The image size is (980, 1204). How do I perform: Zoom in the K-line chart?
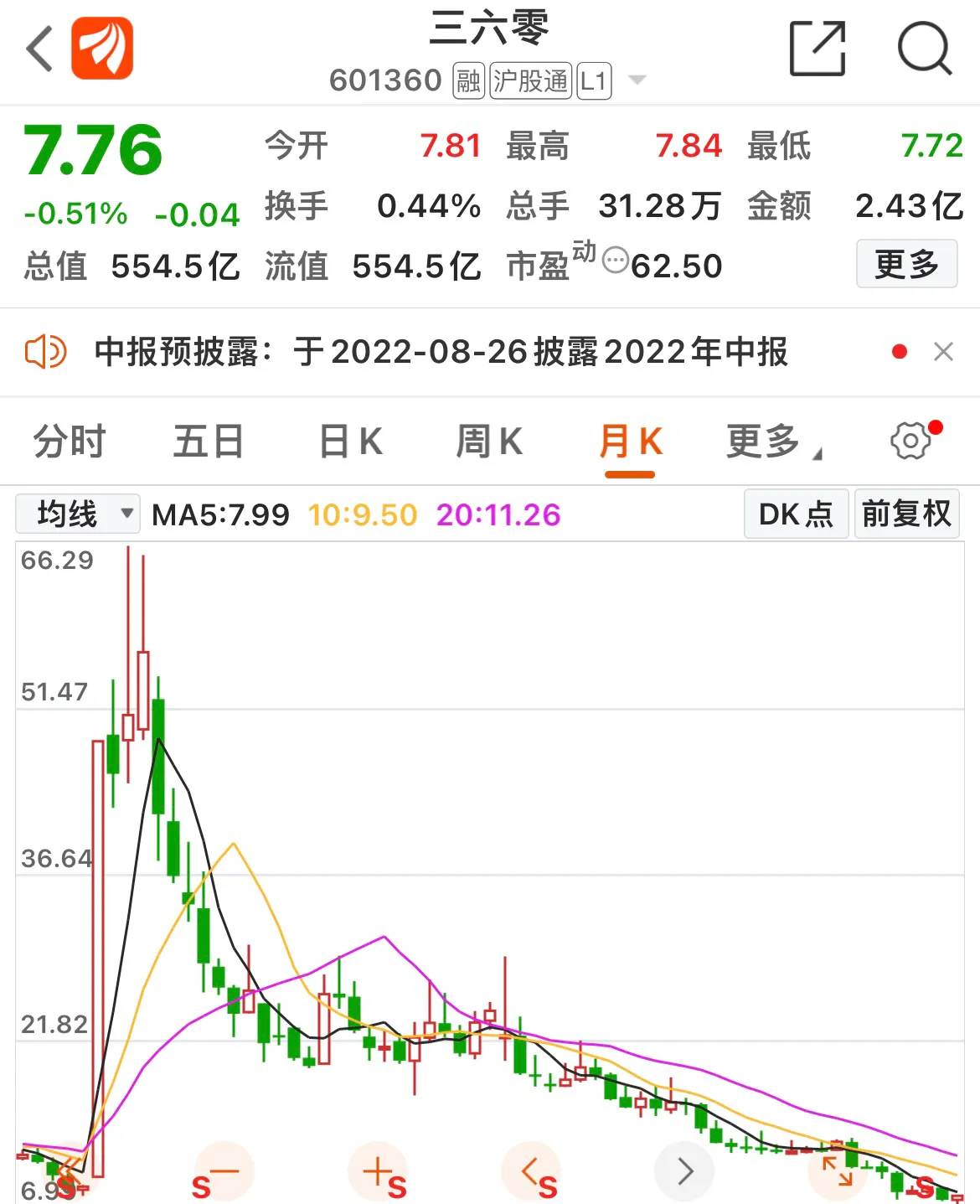click(378, 1171)
